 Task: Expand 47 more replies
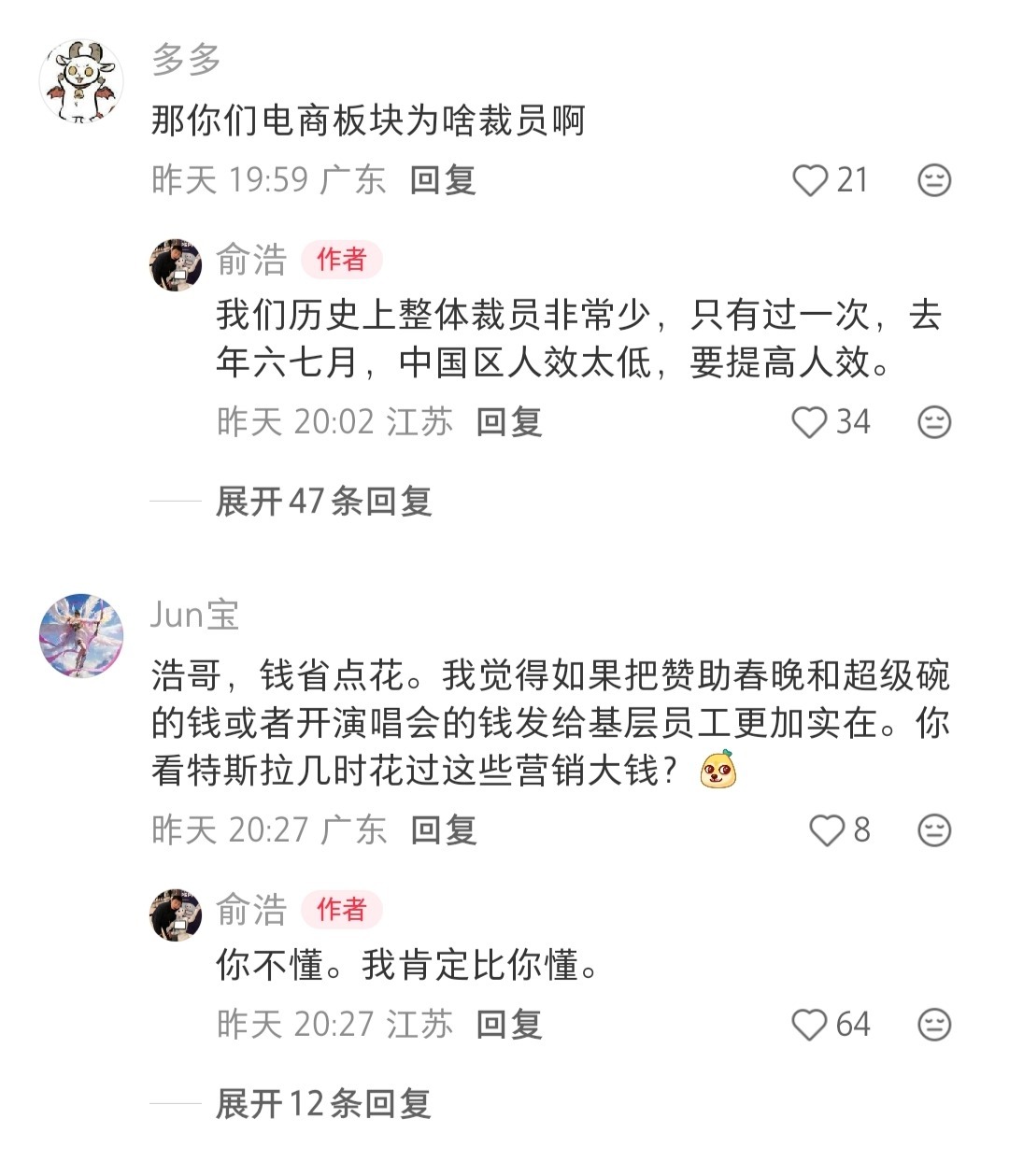(x=323, y=502)
